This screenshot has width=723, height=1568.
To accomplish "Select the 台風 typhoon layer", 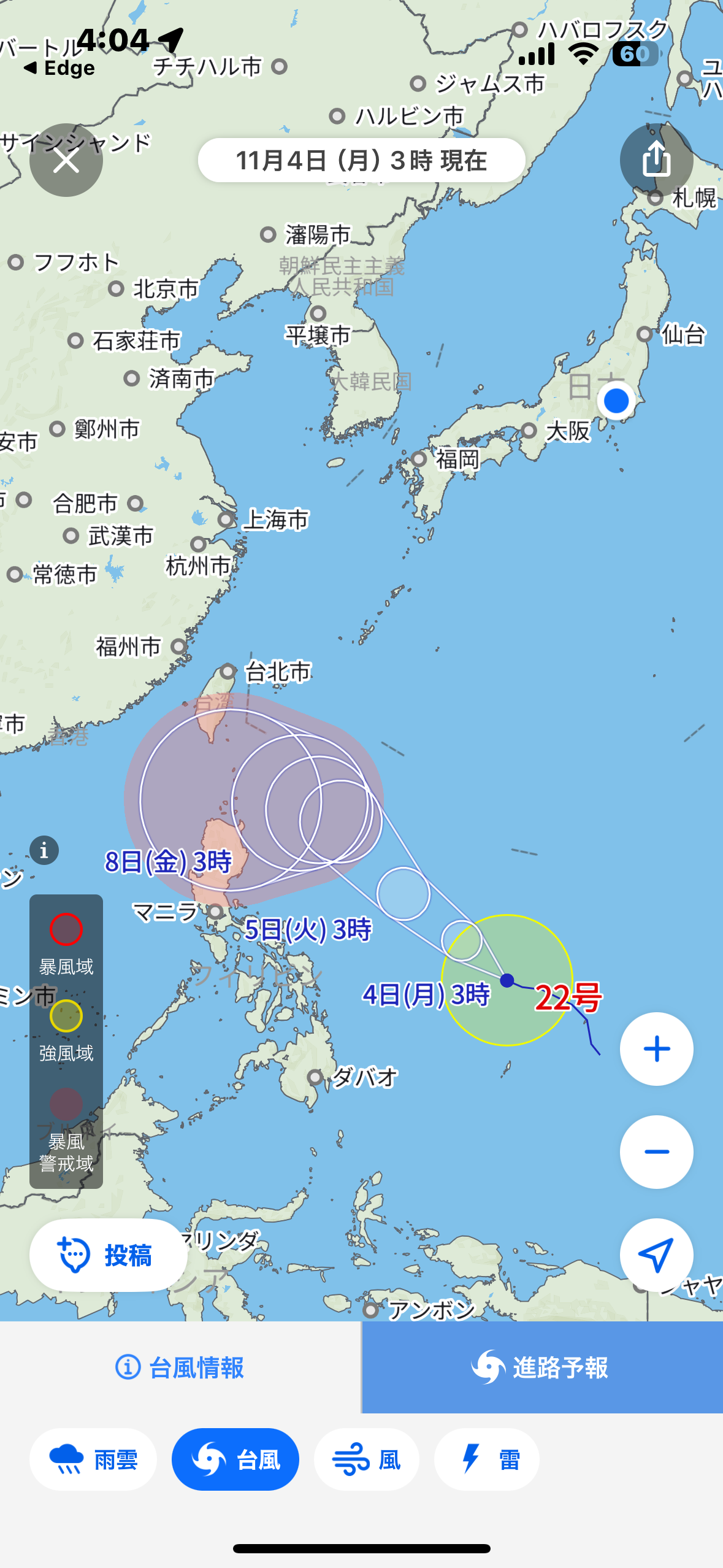I will click(235, 1459).
